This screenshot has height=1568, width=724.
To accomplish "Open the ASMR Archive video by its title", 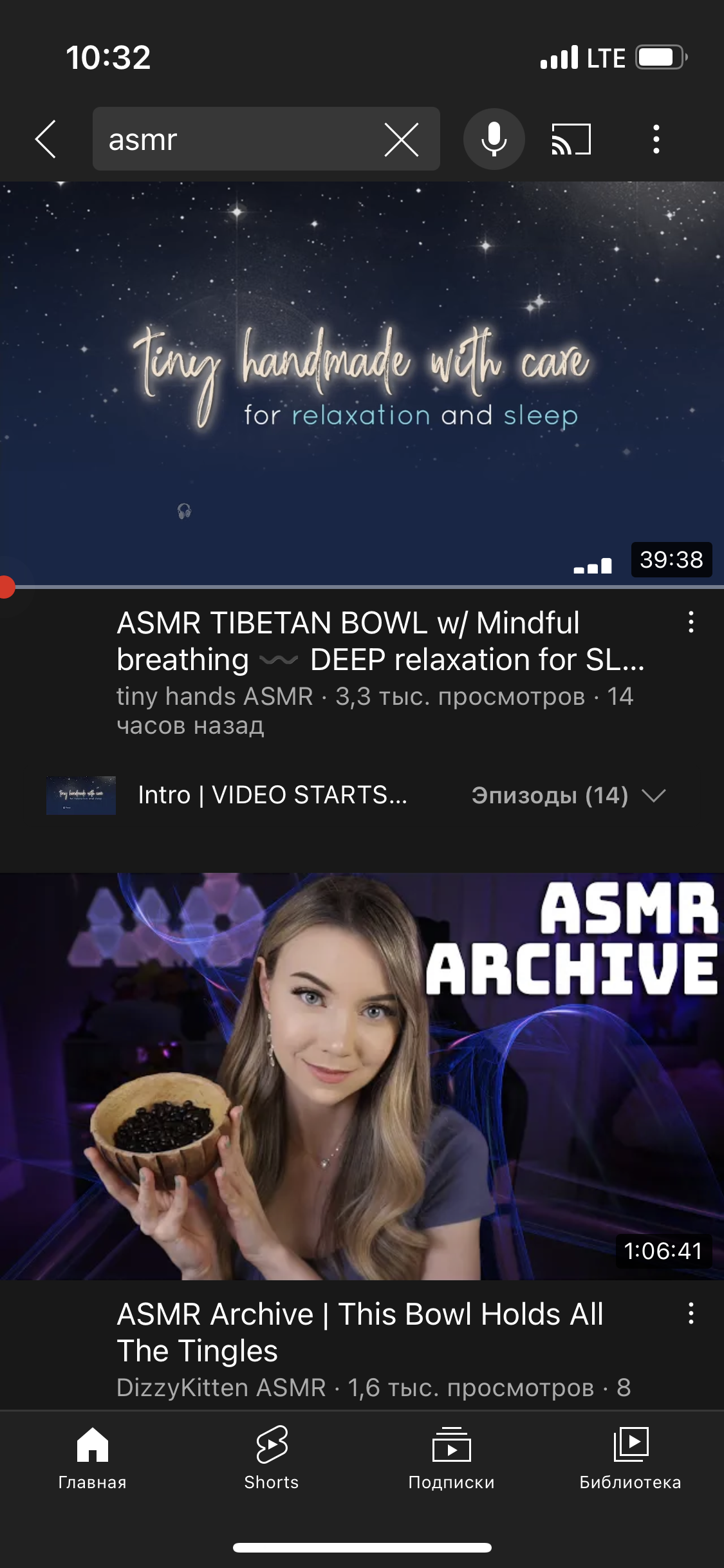I will point(360,1332).
